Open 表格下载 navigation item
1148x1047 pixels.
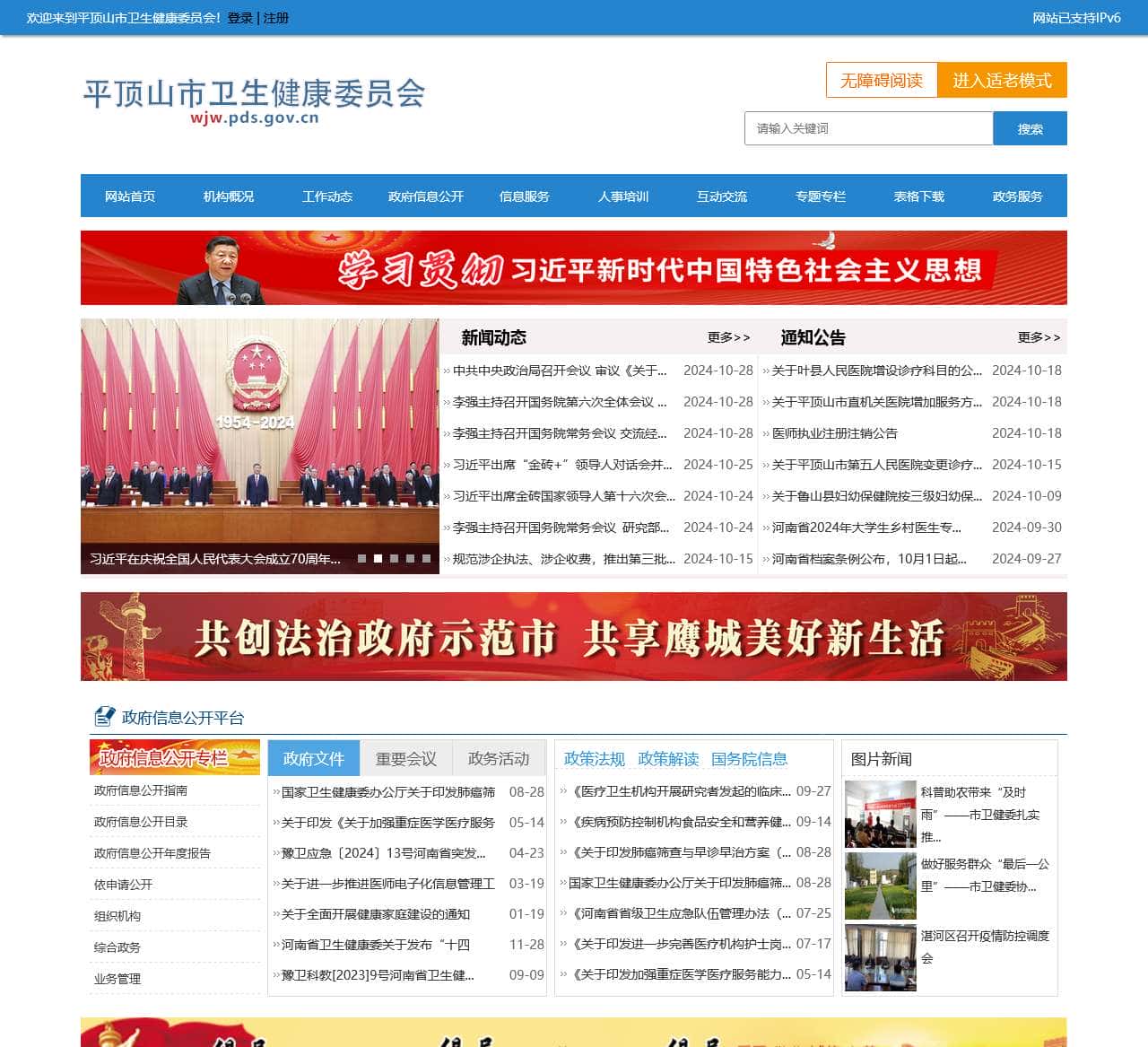pyautogui.click(x=919, y=196)
